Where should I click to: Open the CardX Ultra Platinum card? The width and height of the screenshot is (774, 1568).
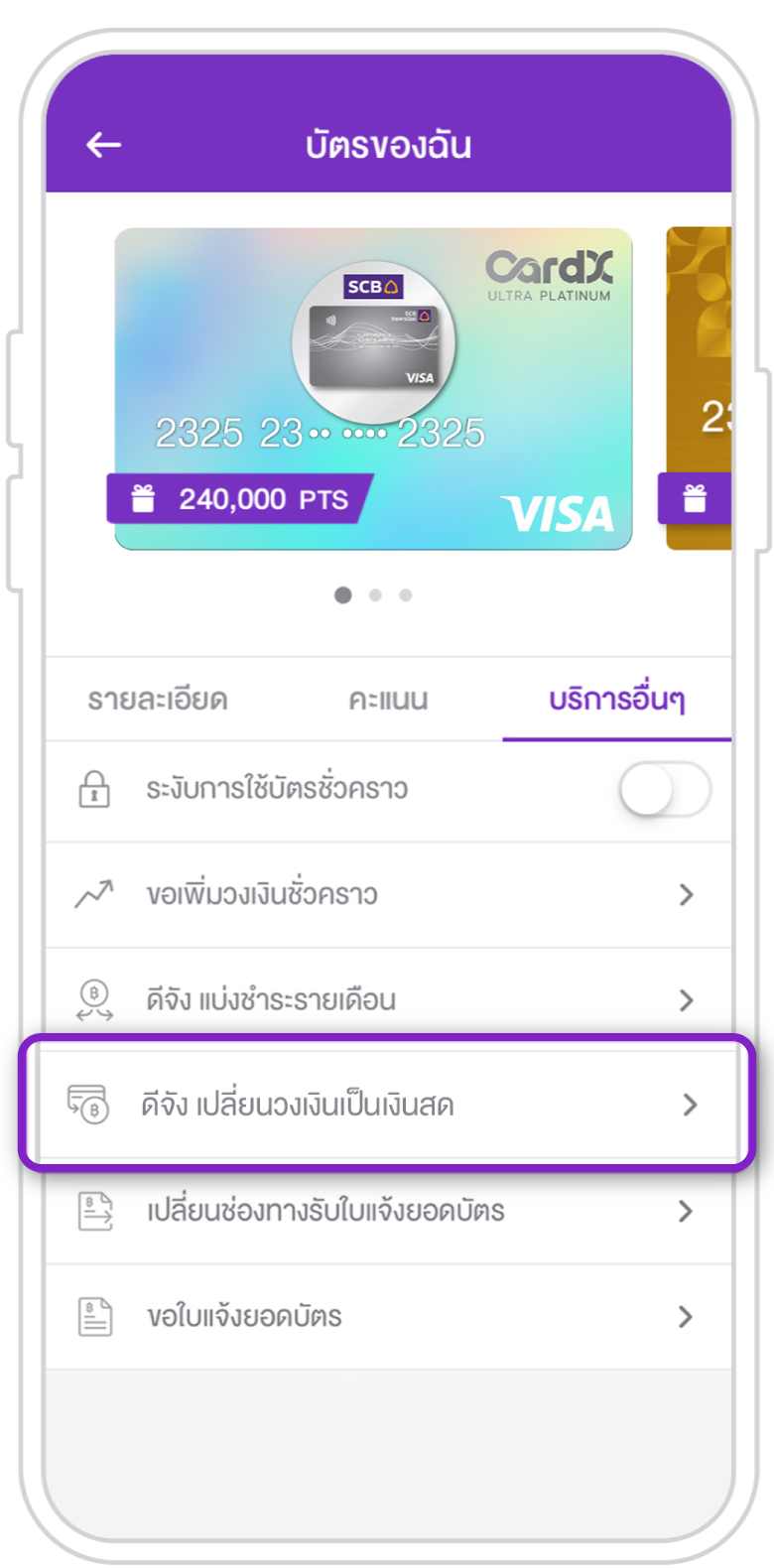(x=373, y=388)
